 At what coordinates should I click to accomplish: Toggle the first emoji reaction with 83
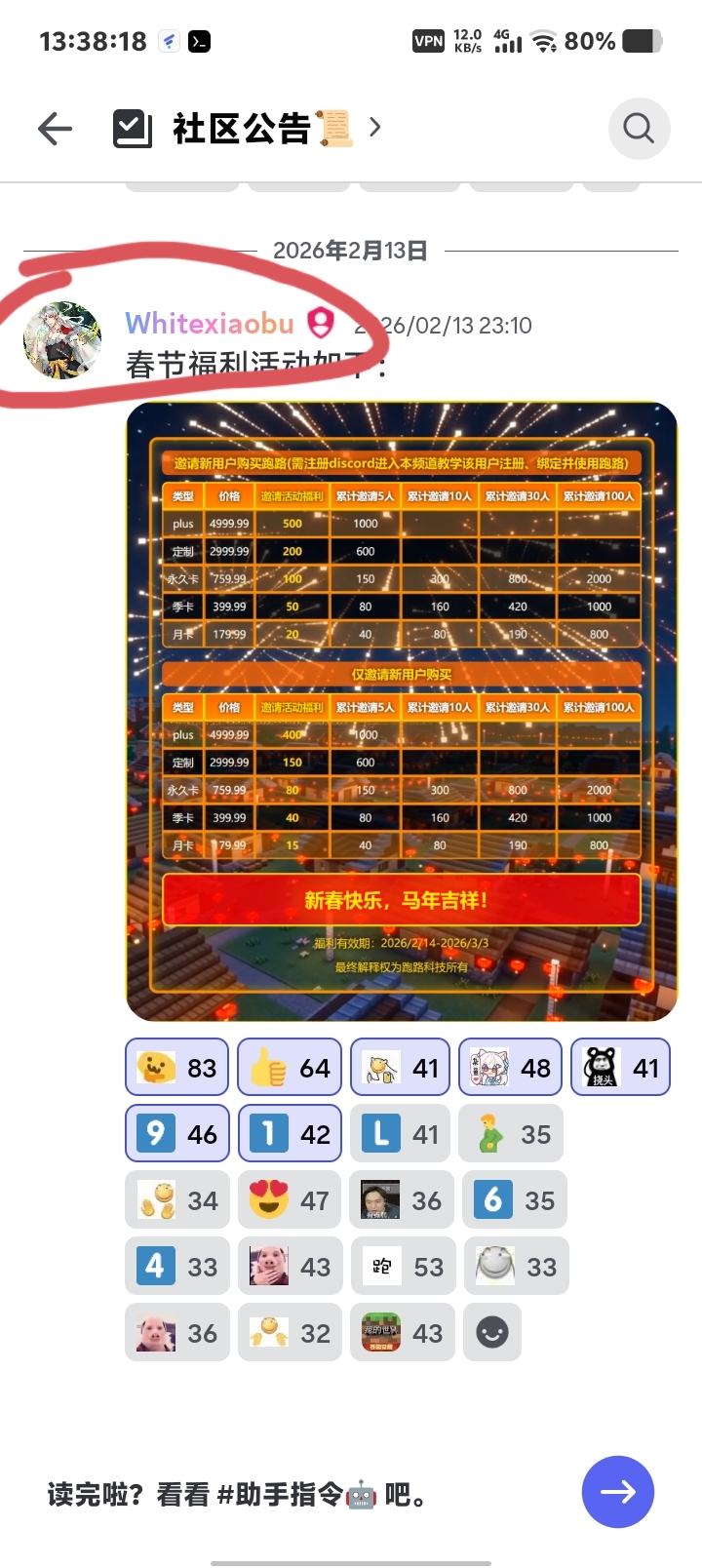177,1067
